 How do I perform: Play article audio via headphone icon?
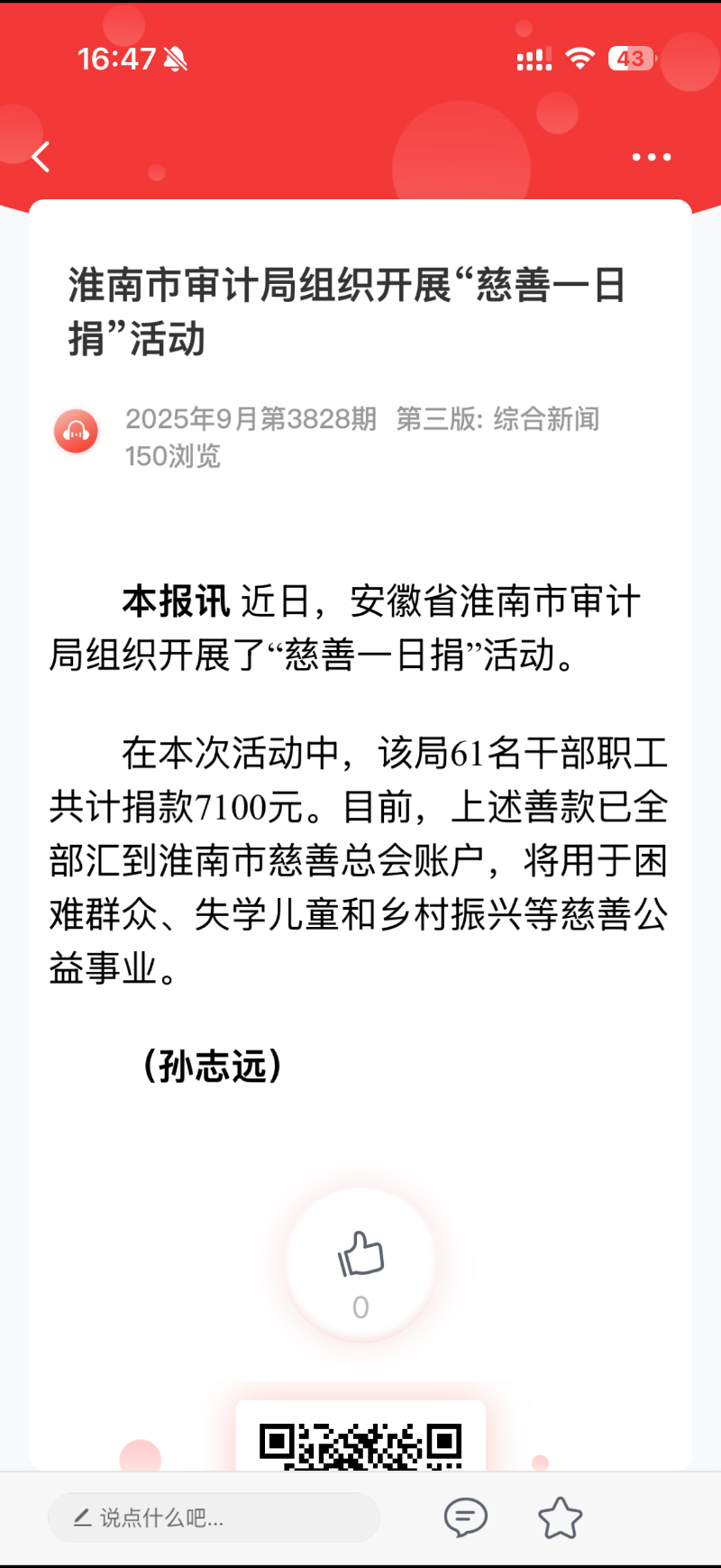point(77,432)
